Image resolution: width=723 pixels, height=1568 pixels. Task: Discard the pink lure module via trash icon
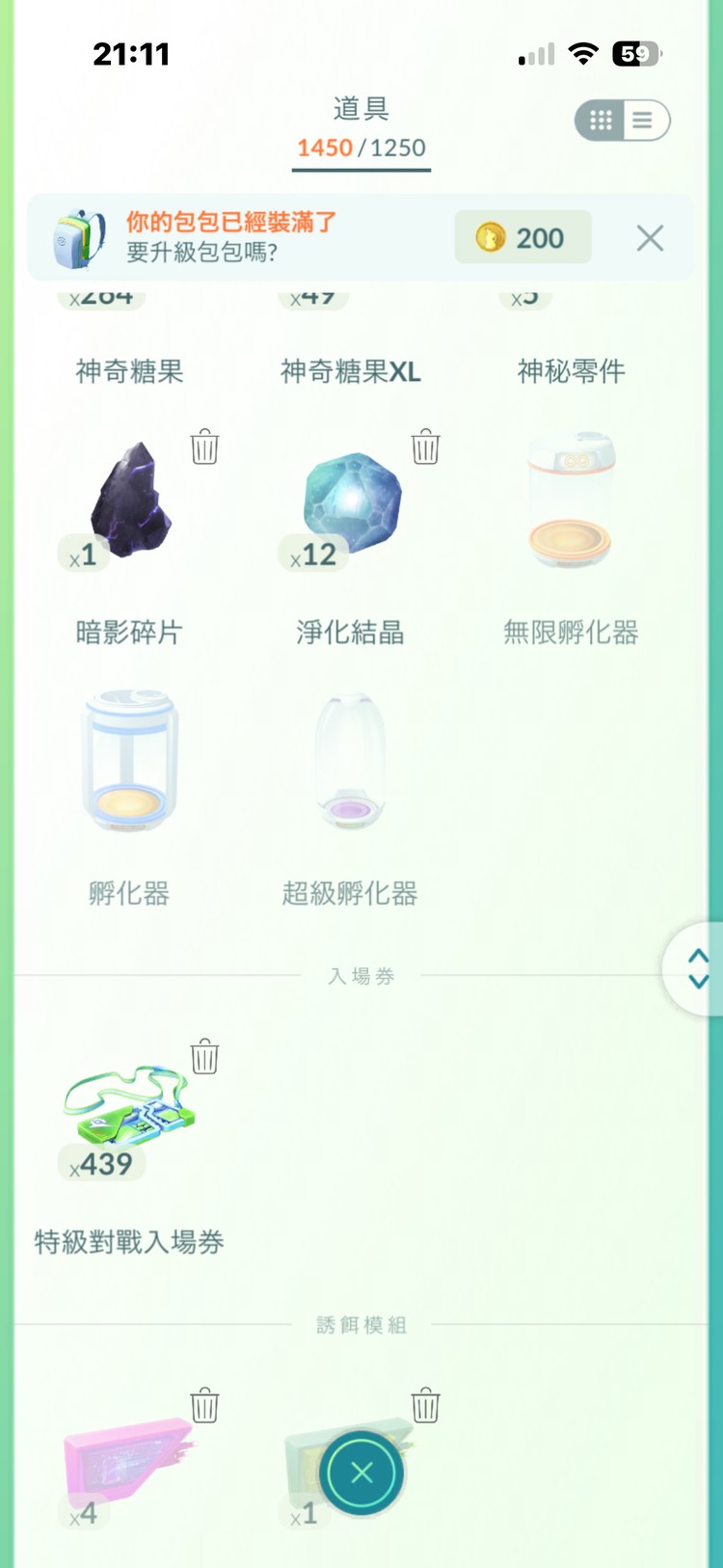tap(204, 1406)
